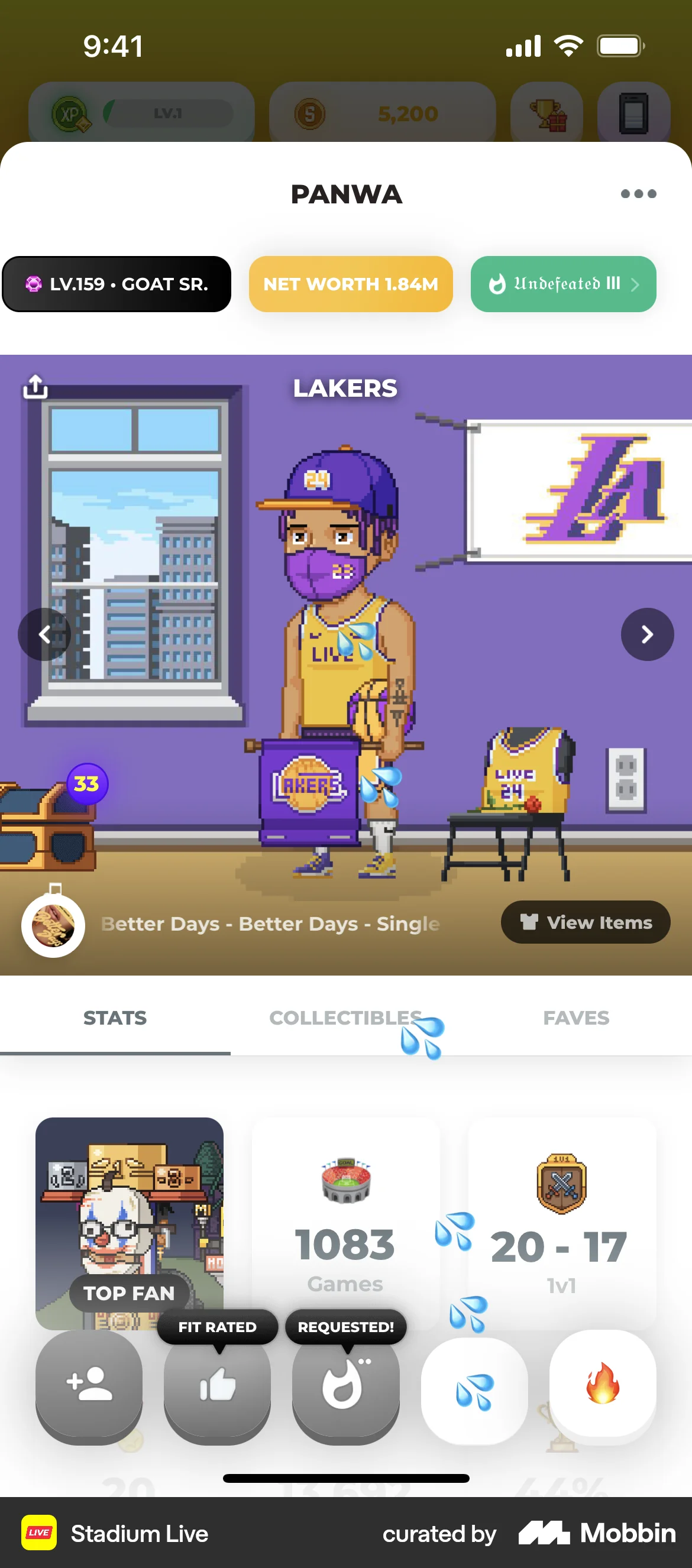Send the water droplets reaction

473,1389
